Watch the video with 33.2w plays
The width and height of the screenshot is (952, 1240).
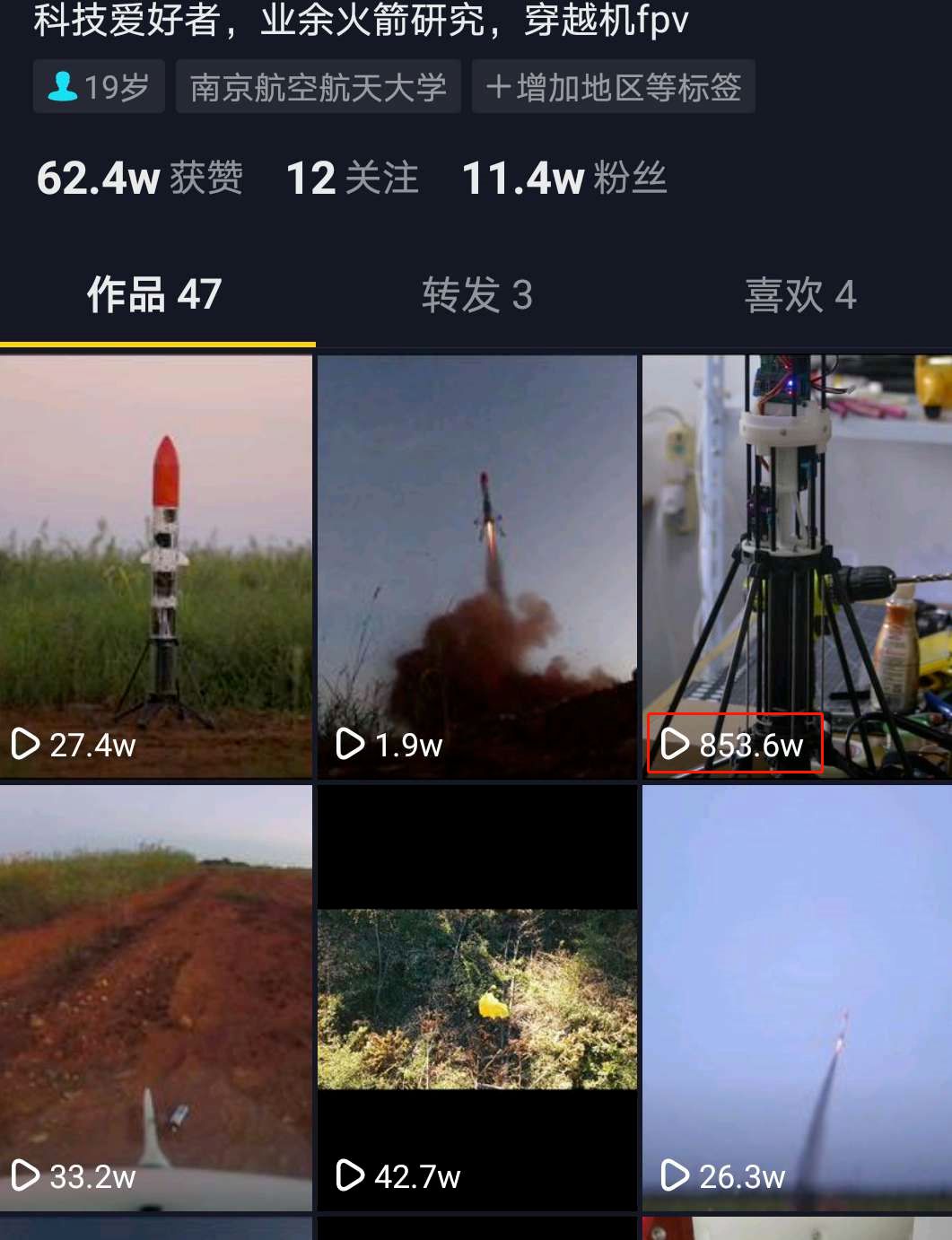tap(156, 996)
